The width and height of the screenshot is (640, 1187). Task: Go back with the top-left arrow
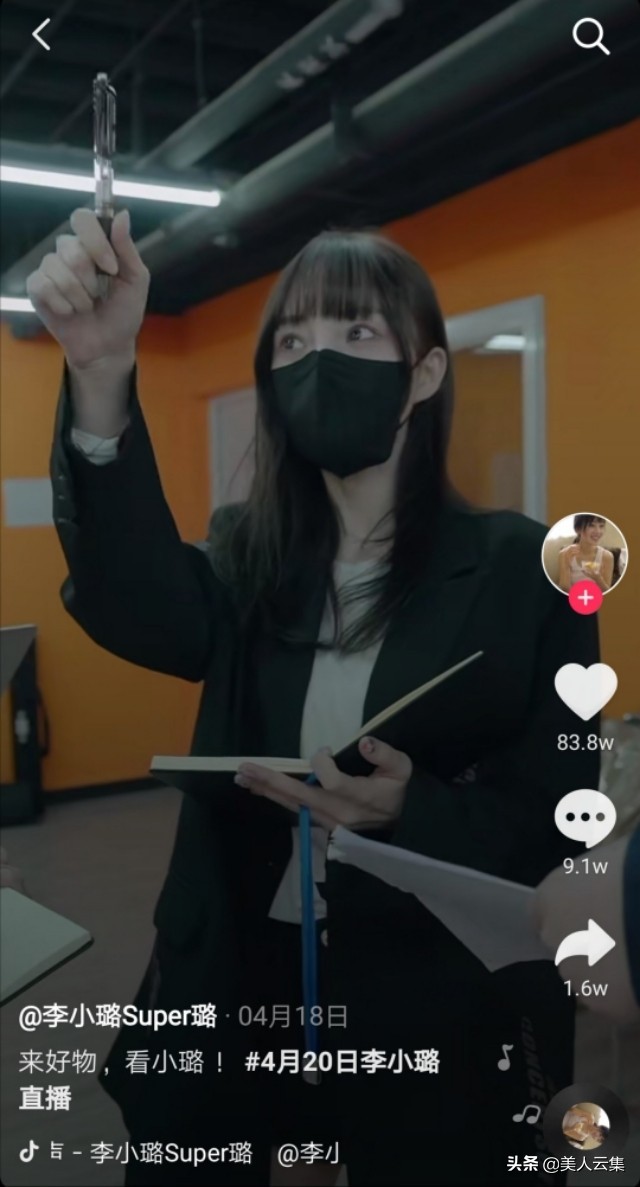[x=40, y=36]
